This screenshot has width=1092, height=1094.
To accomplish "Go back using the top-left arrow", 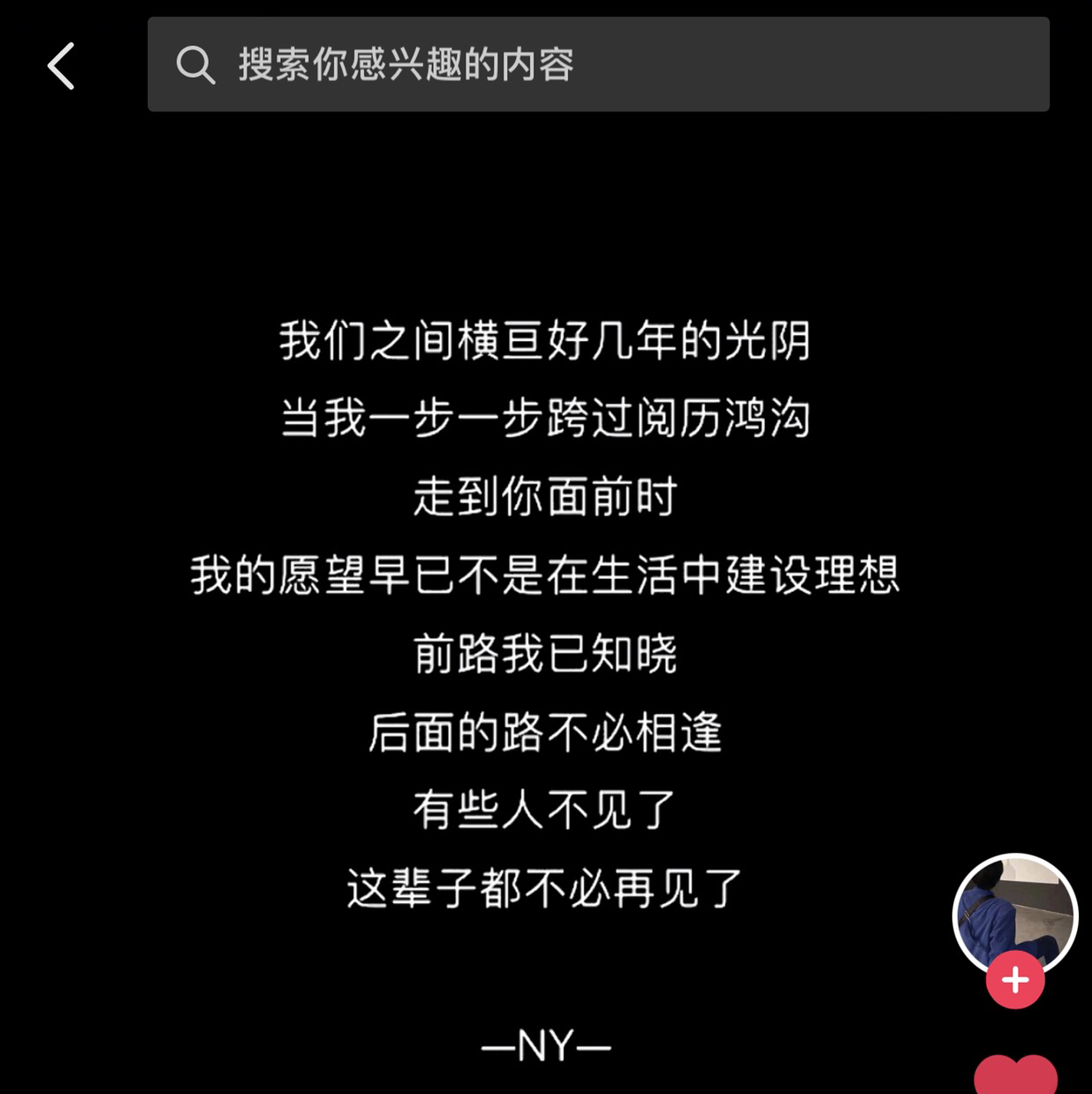I will (61, 66).
